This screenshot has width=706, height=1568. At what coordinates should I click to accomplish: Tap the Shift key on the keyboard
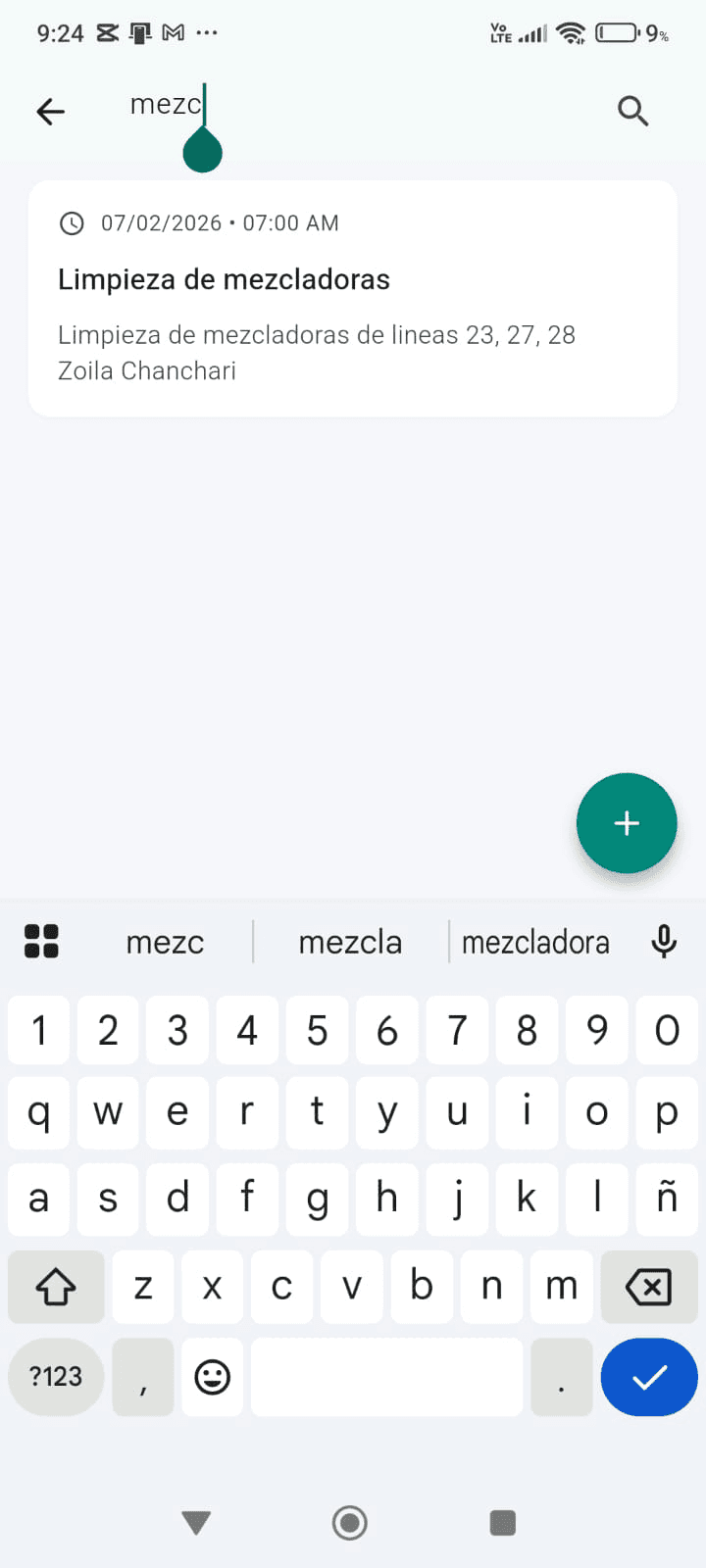[x=55, y=1287]
